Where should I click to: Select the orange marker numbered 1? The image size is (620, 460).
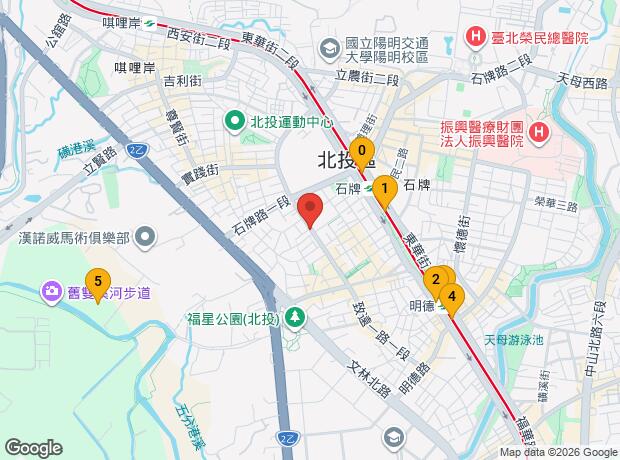click(384, 187)
